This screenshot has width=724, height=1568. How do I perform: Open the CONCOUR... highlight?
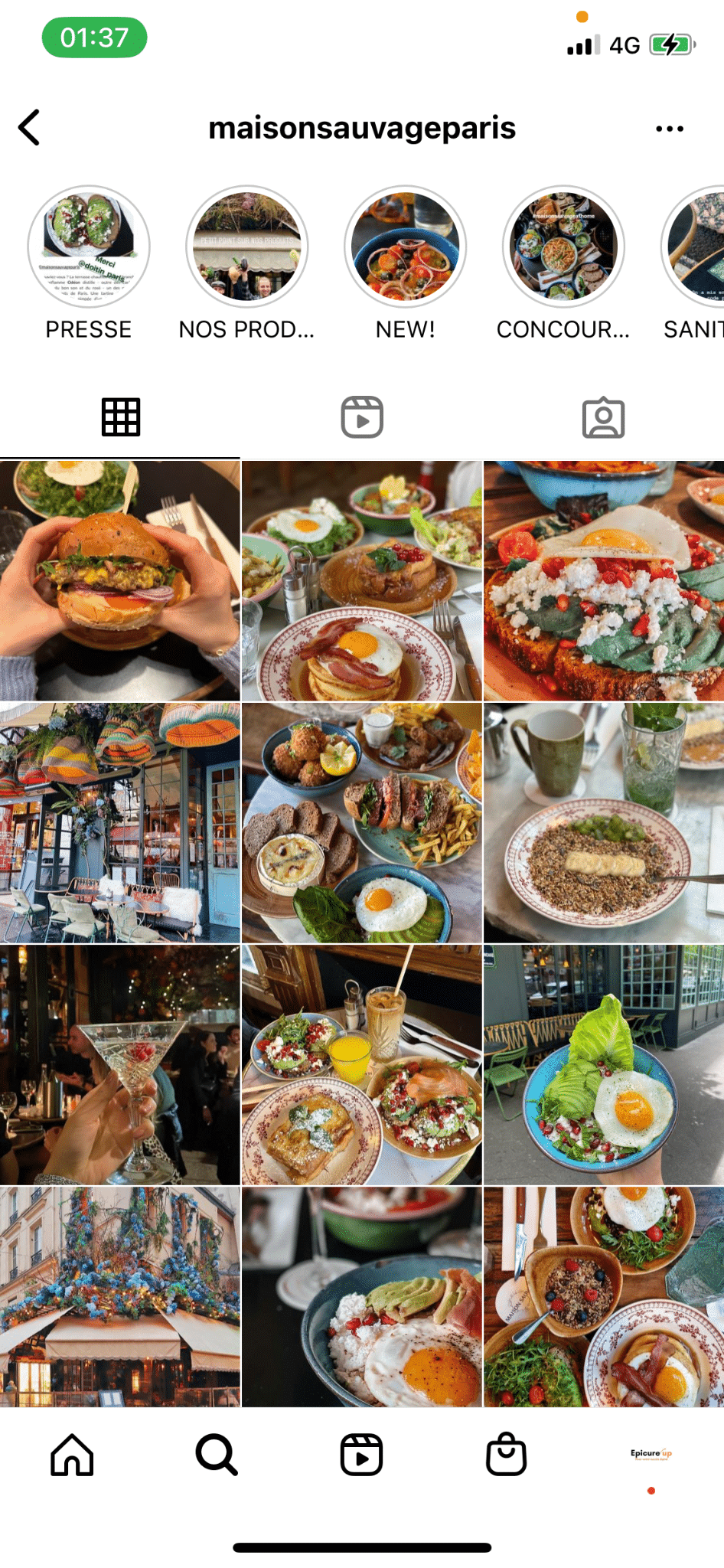coord(563,247)
